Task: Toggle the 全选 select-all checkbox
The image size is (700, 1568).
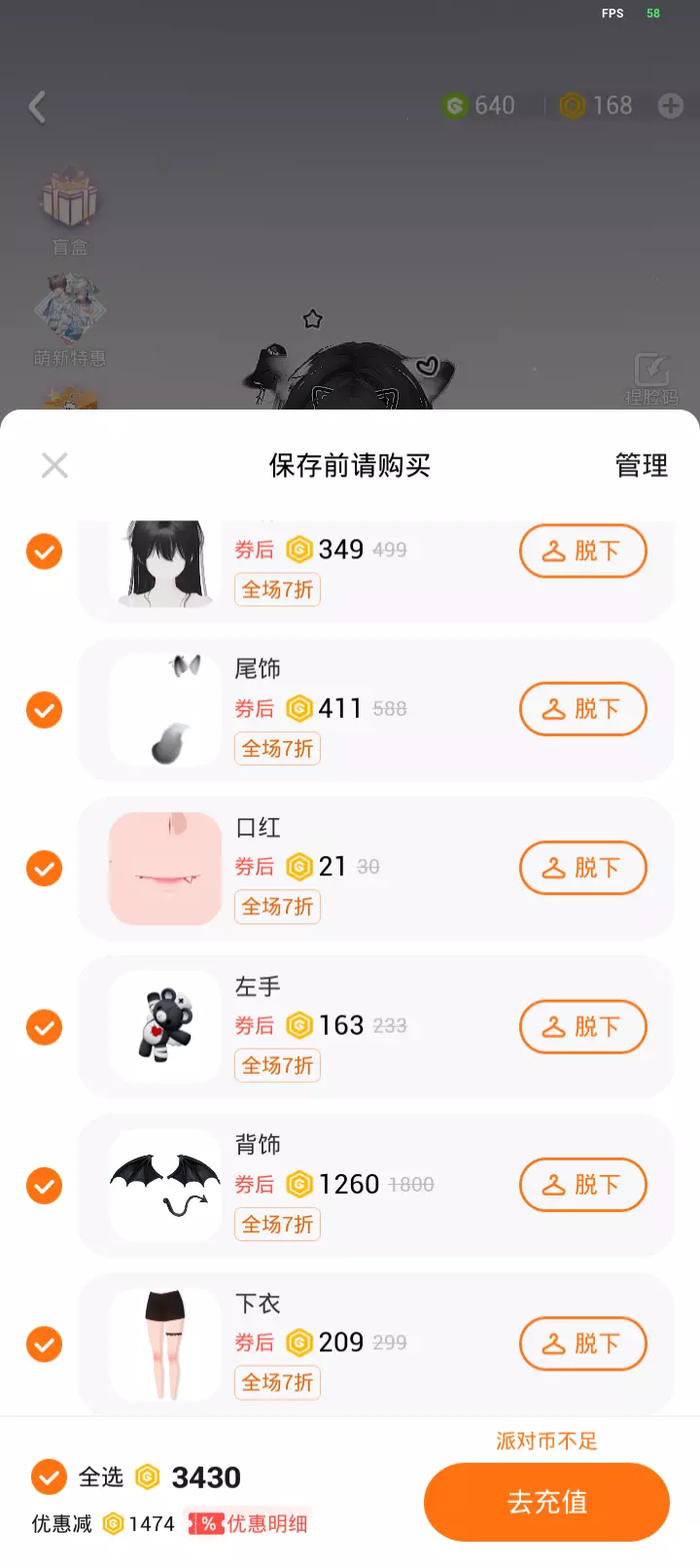Action: [x=49, y=1477]
